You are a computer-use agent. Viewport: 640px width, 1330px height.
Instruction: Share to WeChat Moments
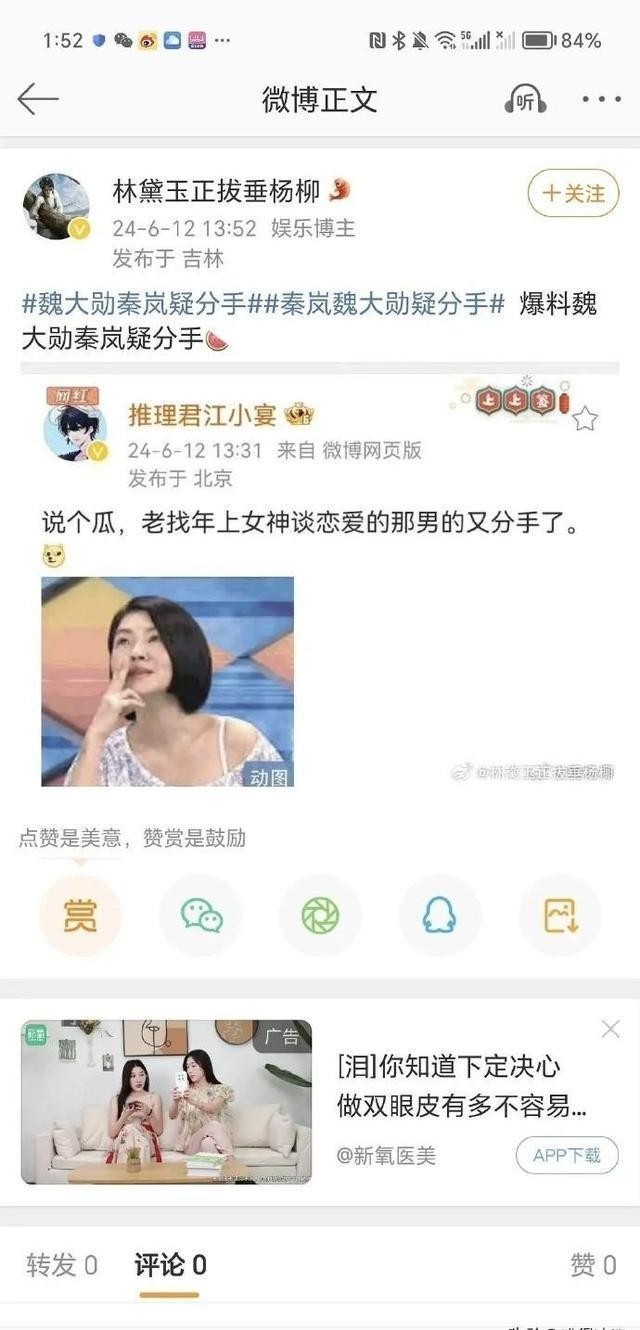click(320, 915)
